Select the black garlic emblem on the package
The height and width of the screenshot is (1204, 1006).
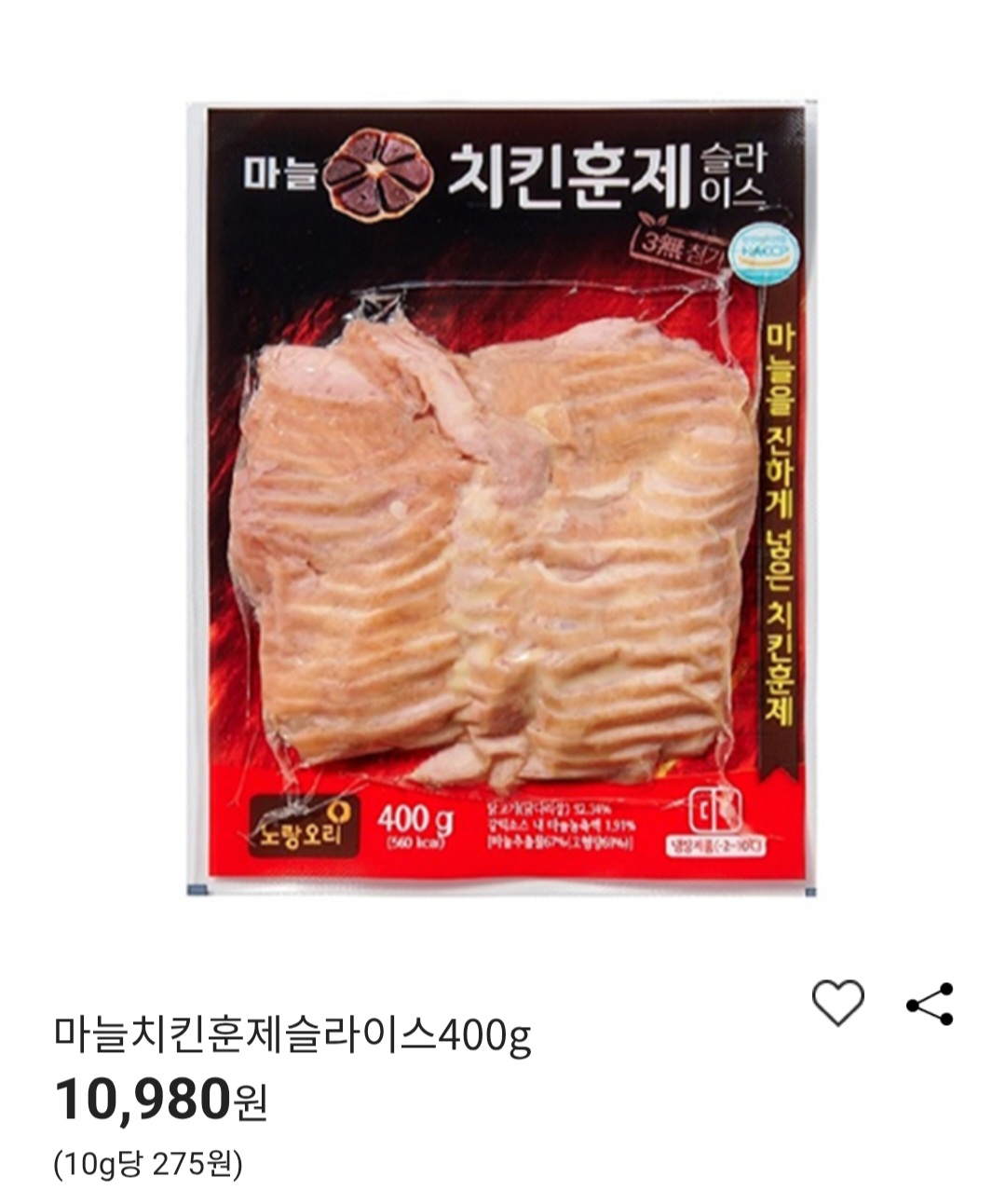coord(376,173)
